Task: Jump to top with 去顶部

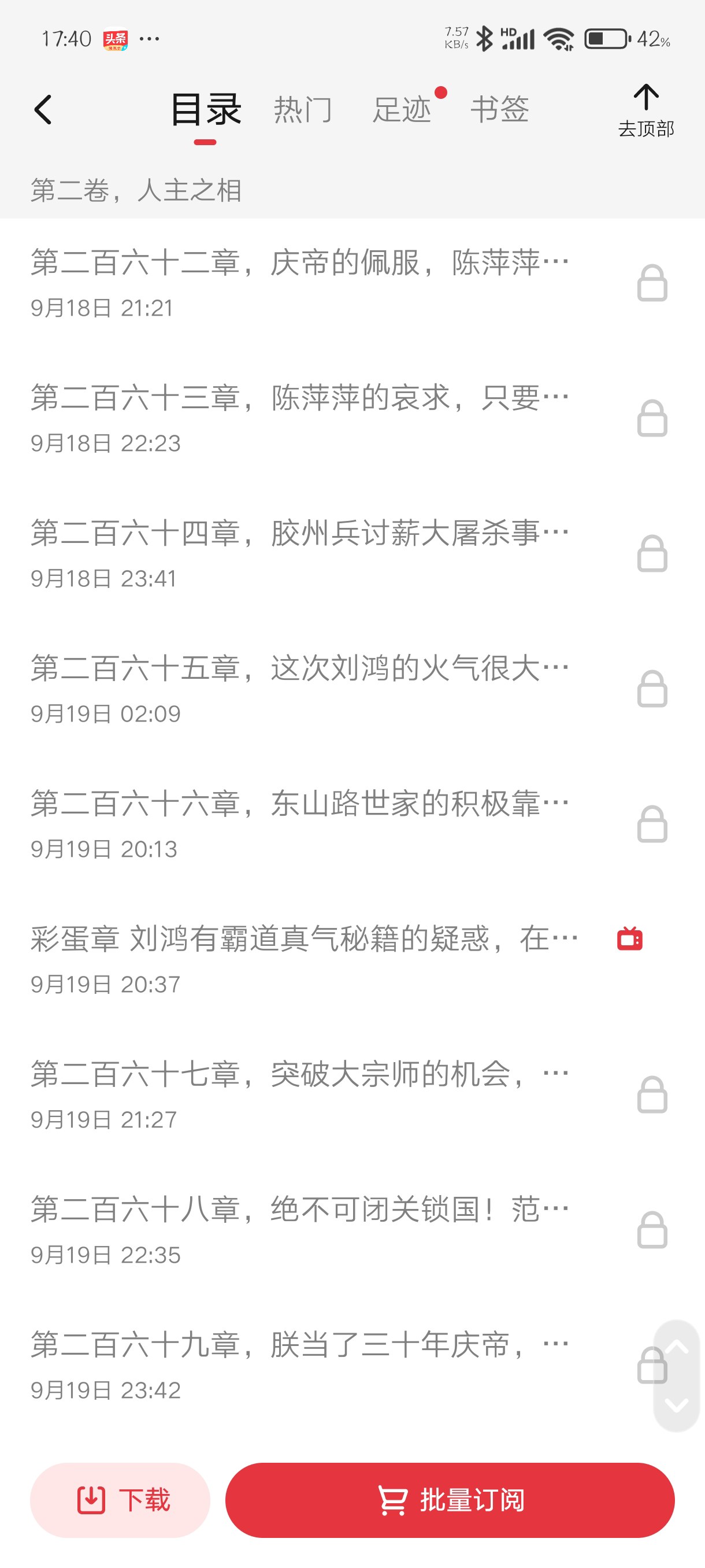Action: 645,111
